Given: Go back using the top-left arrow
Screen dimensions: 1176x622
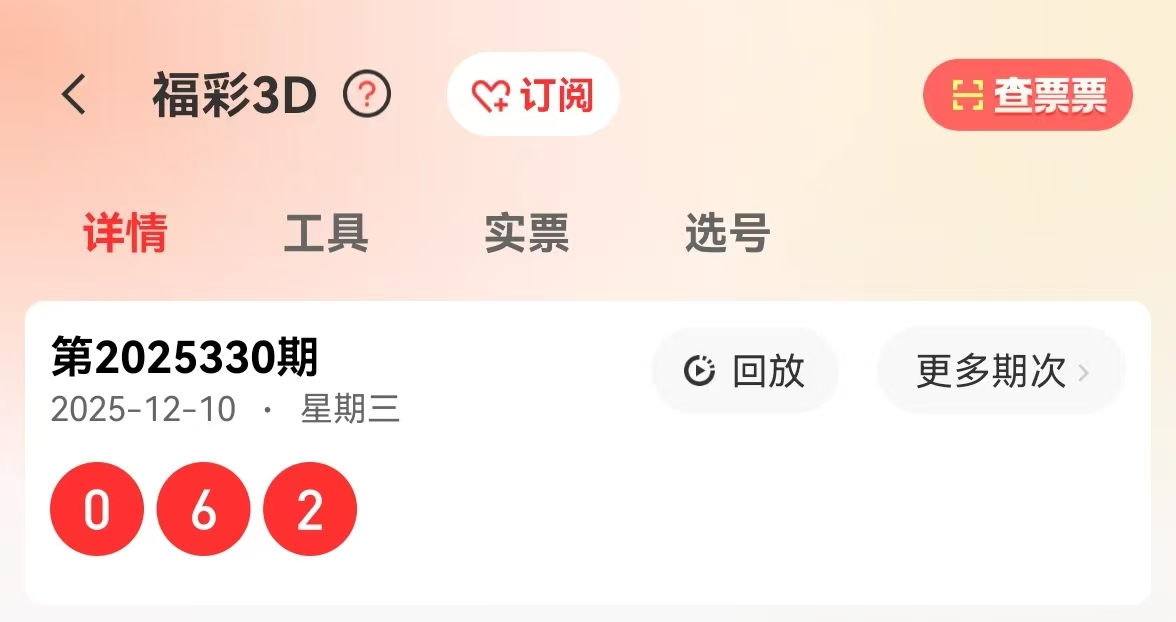Looking at the screenshot, I should click(x=74, y=96).
